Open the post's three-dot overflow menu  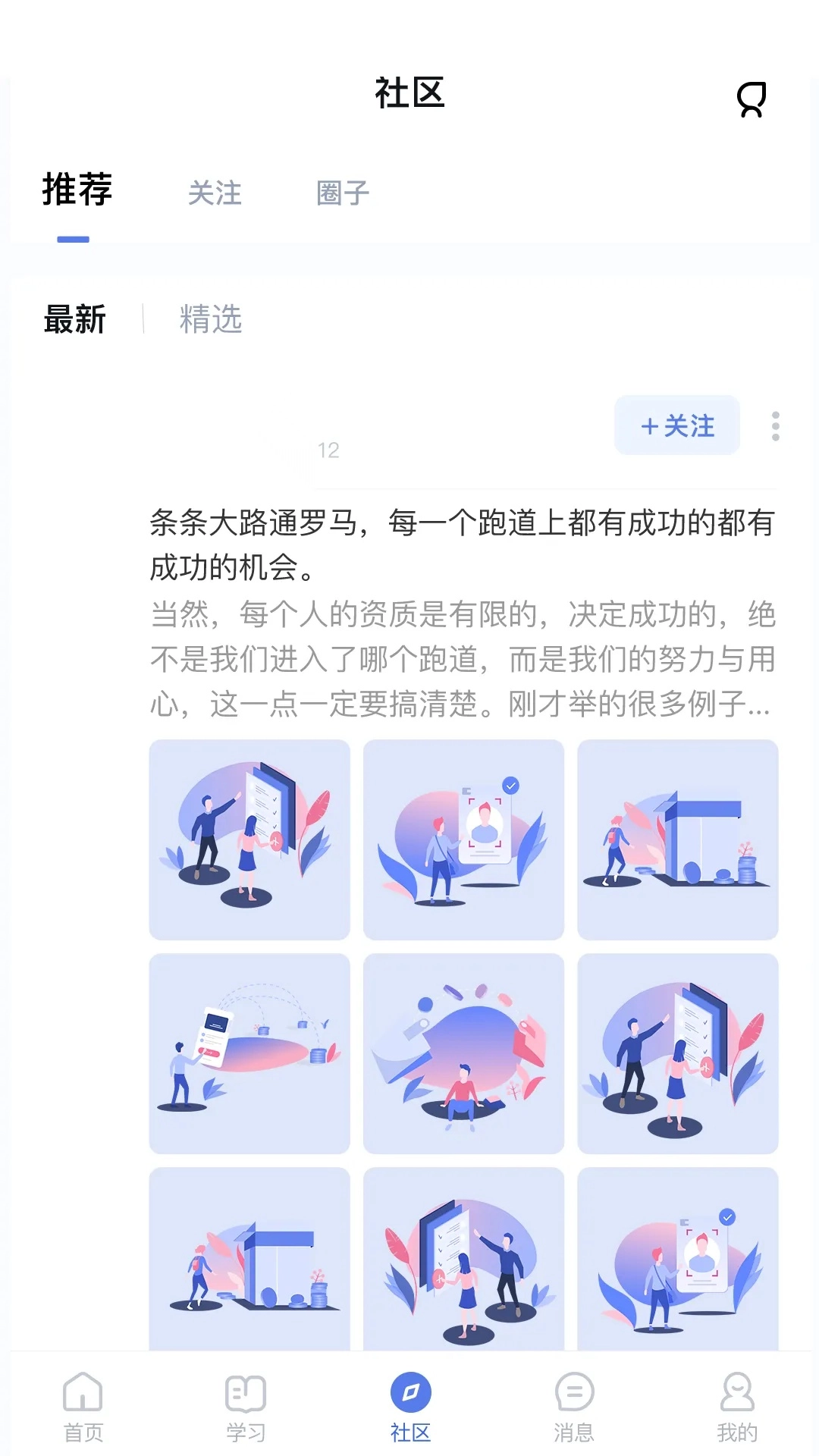[x=775, y=426]
